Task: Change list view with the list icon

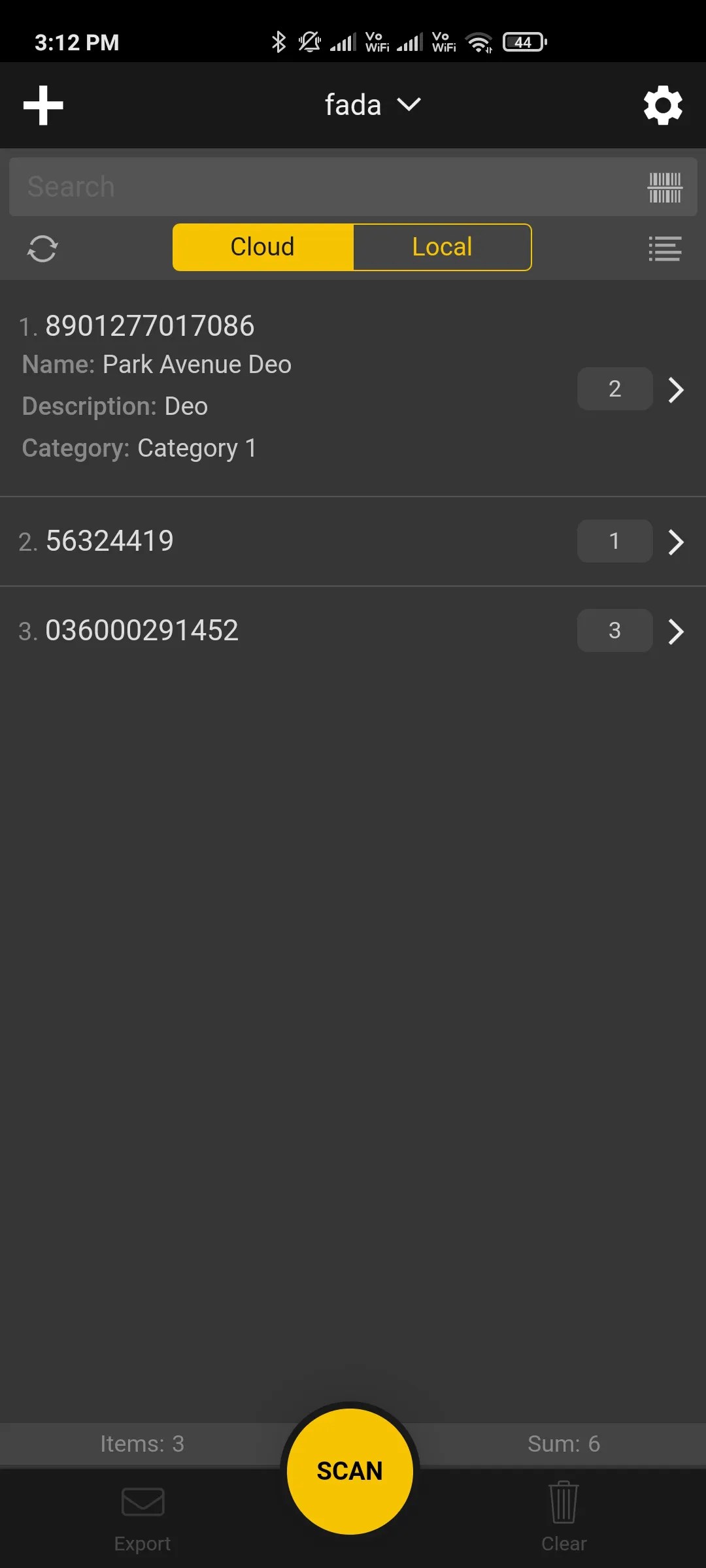Action: tap(664, 249)
